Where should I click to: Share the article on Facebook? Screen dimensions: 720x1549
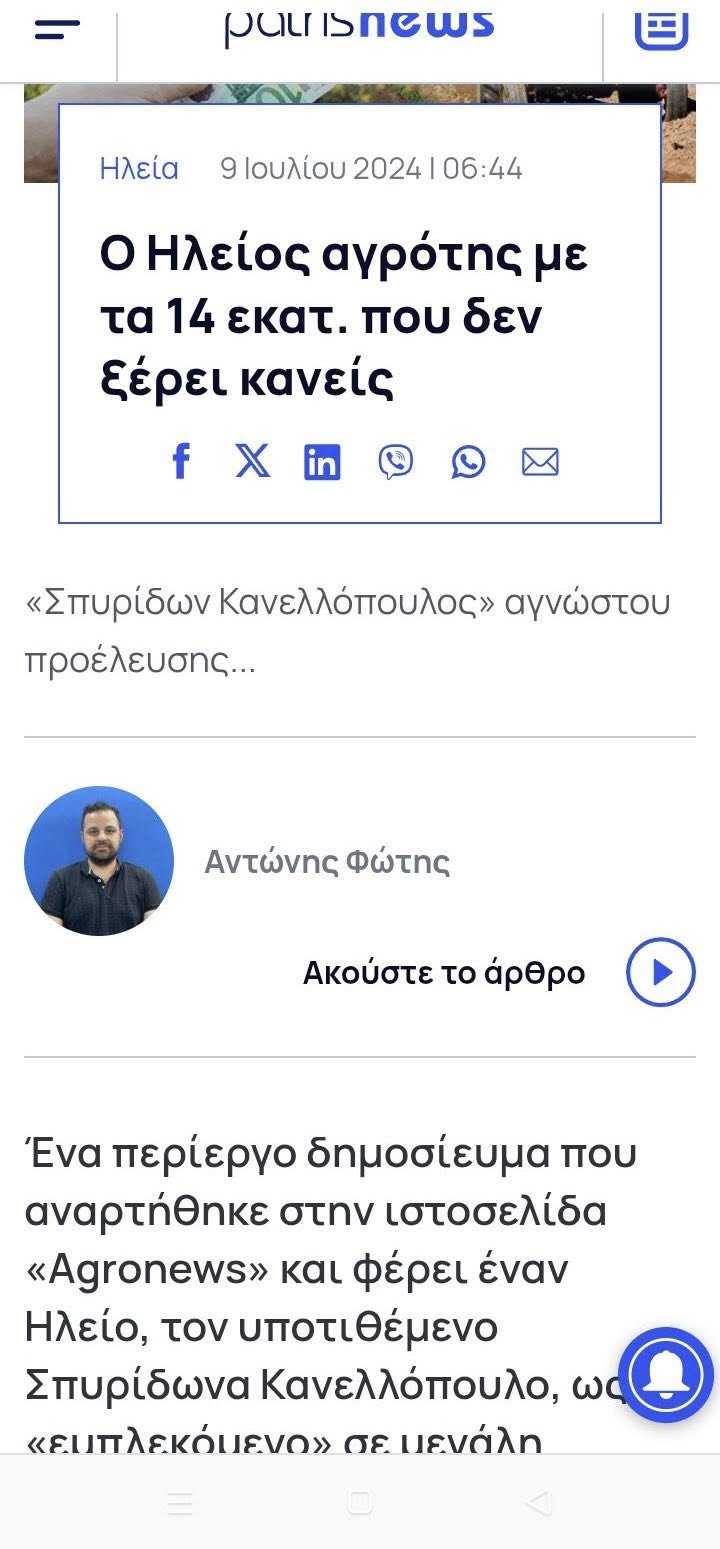[x=181, y=461]
